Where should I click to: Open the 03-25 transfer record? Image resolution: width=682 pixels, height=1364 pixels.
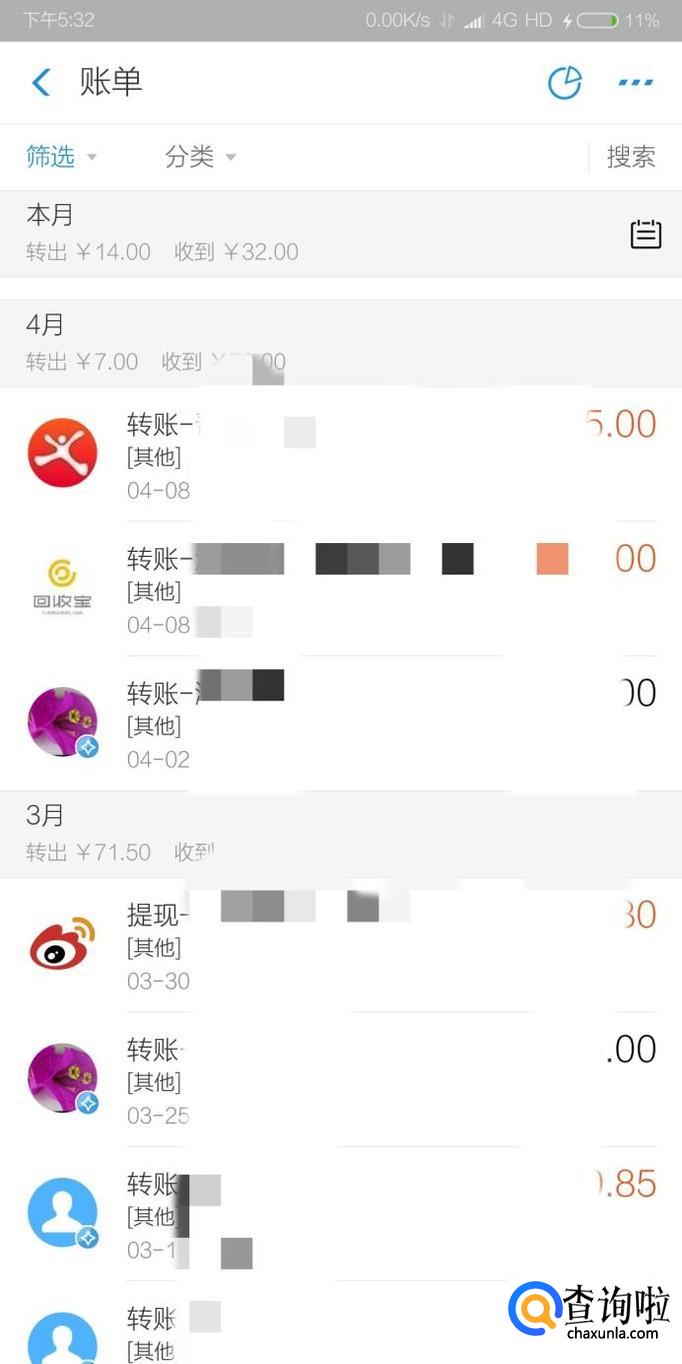click(340, 1080)
